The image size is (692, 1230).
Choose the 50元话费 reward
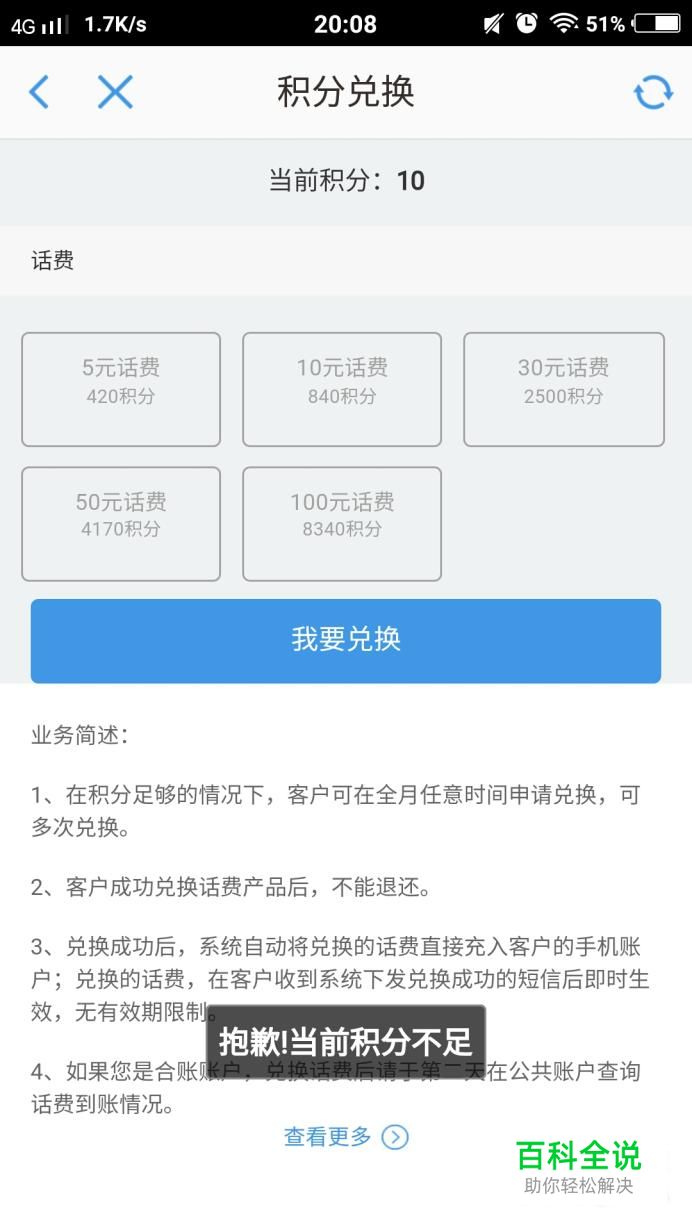coord(121,524)
